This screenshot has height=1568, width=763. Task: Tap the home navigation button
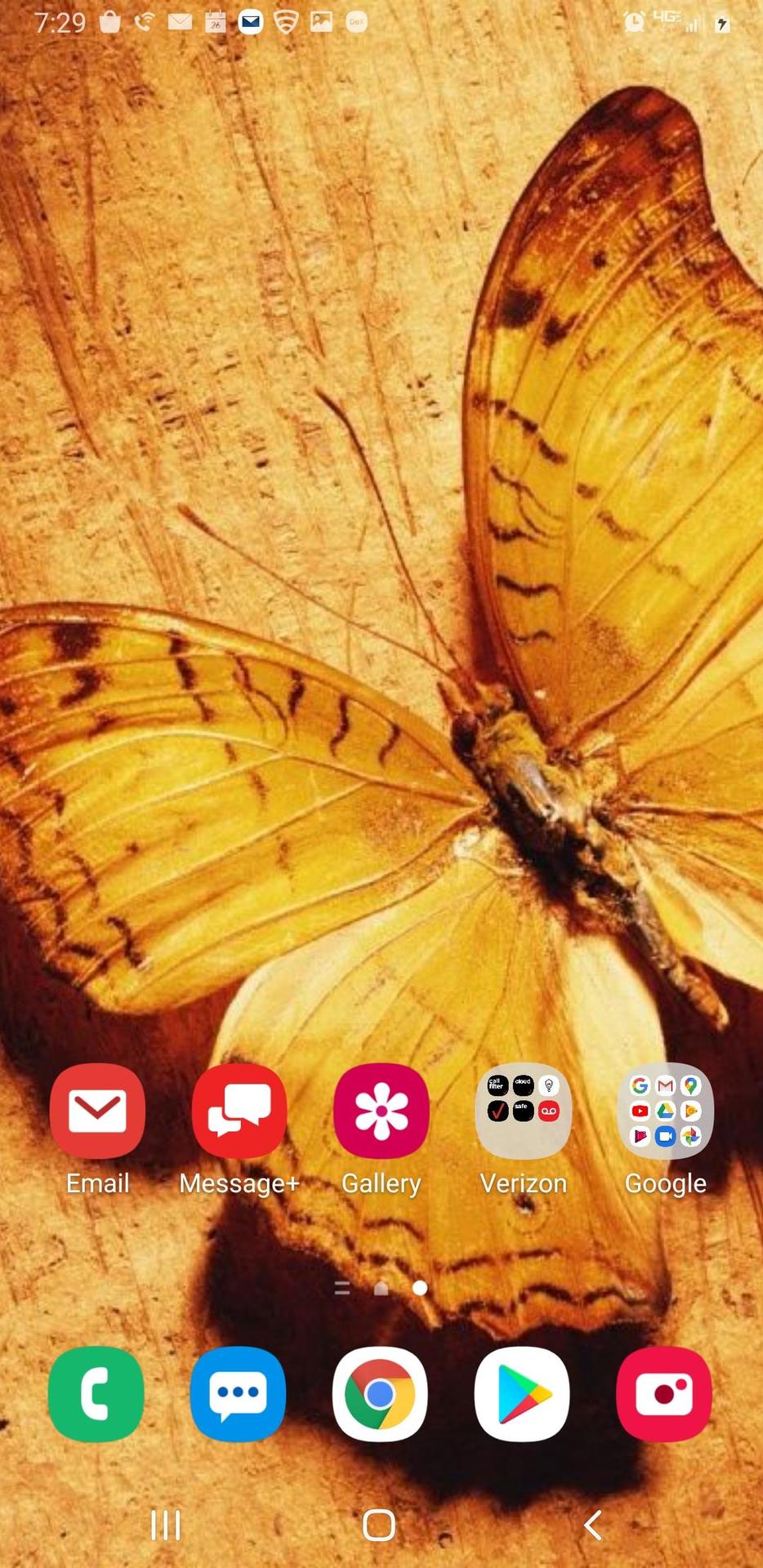coord(379,1525)
